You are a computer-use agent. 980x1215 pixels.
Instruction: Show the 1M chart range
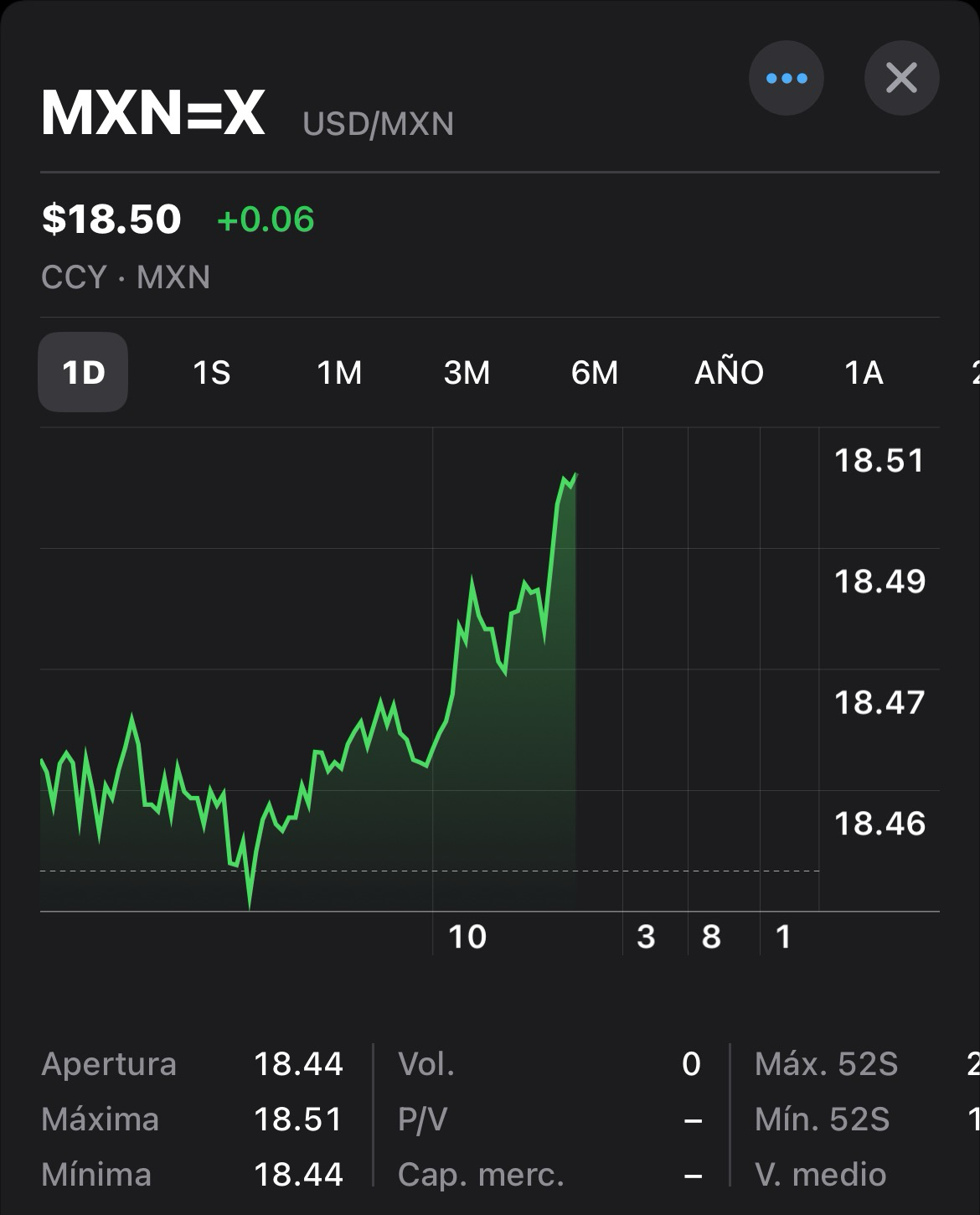[x=339, y=372]
